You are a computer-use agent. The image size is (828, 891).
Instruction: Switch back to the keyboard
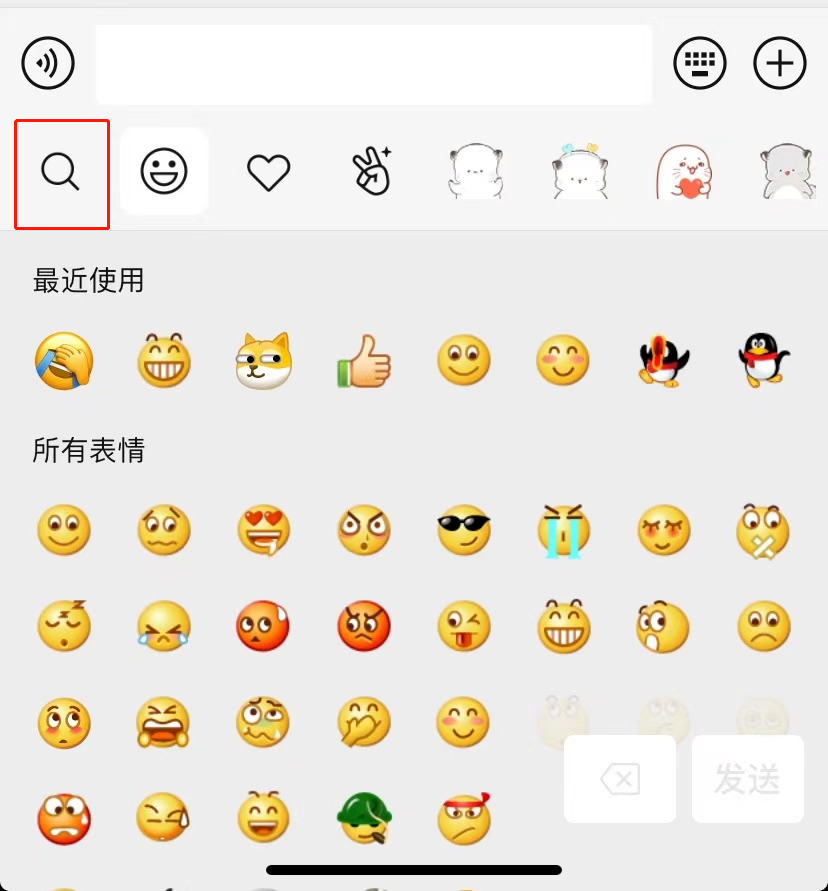point(700,64)
